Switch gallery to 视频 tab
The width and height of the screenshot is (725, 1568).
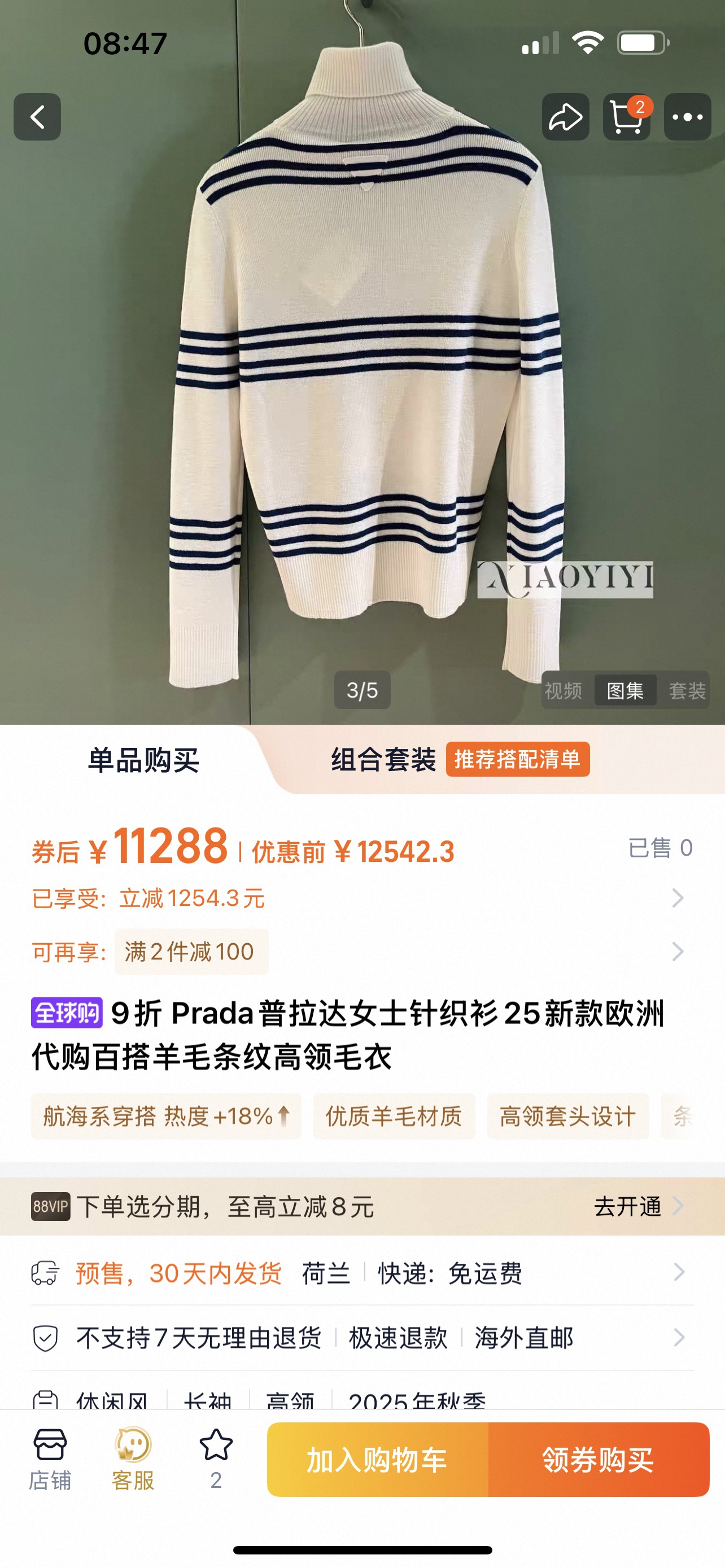[x=563, y=690]
